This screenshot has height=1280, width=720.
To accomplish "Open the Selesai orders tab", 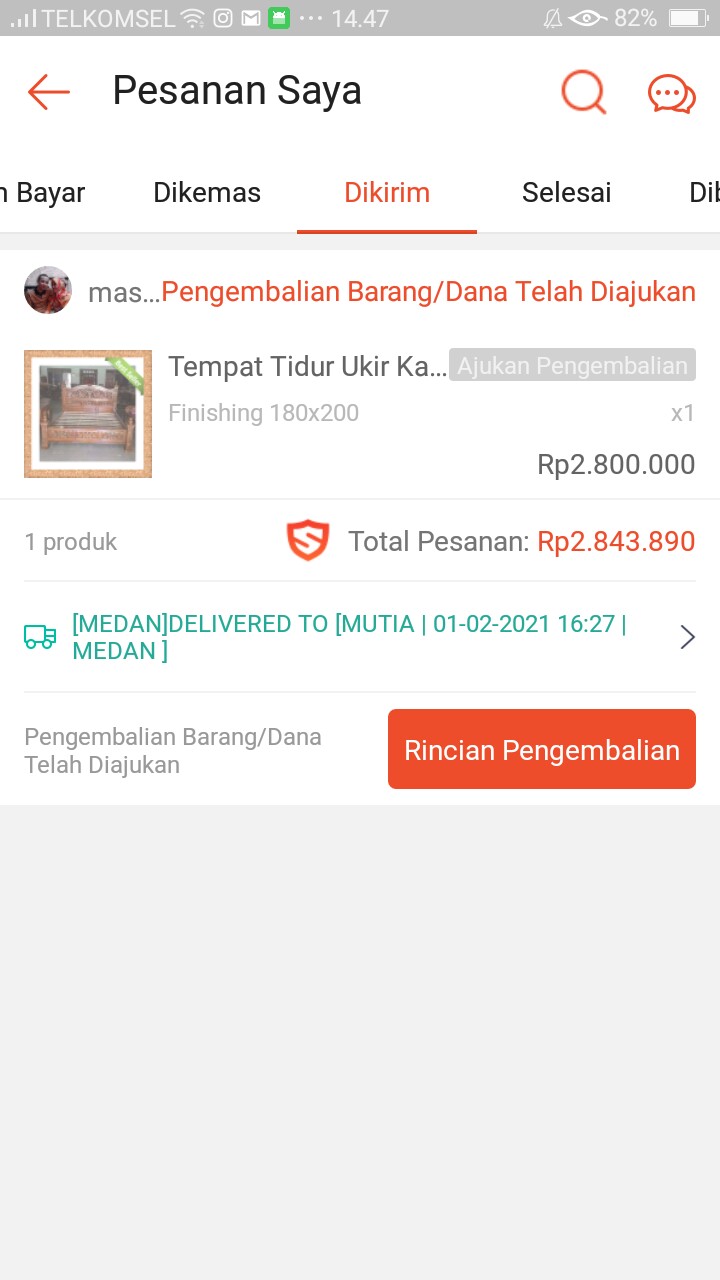I will [566, 192].
